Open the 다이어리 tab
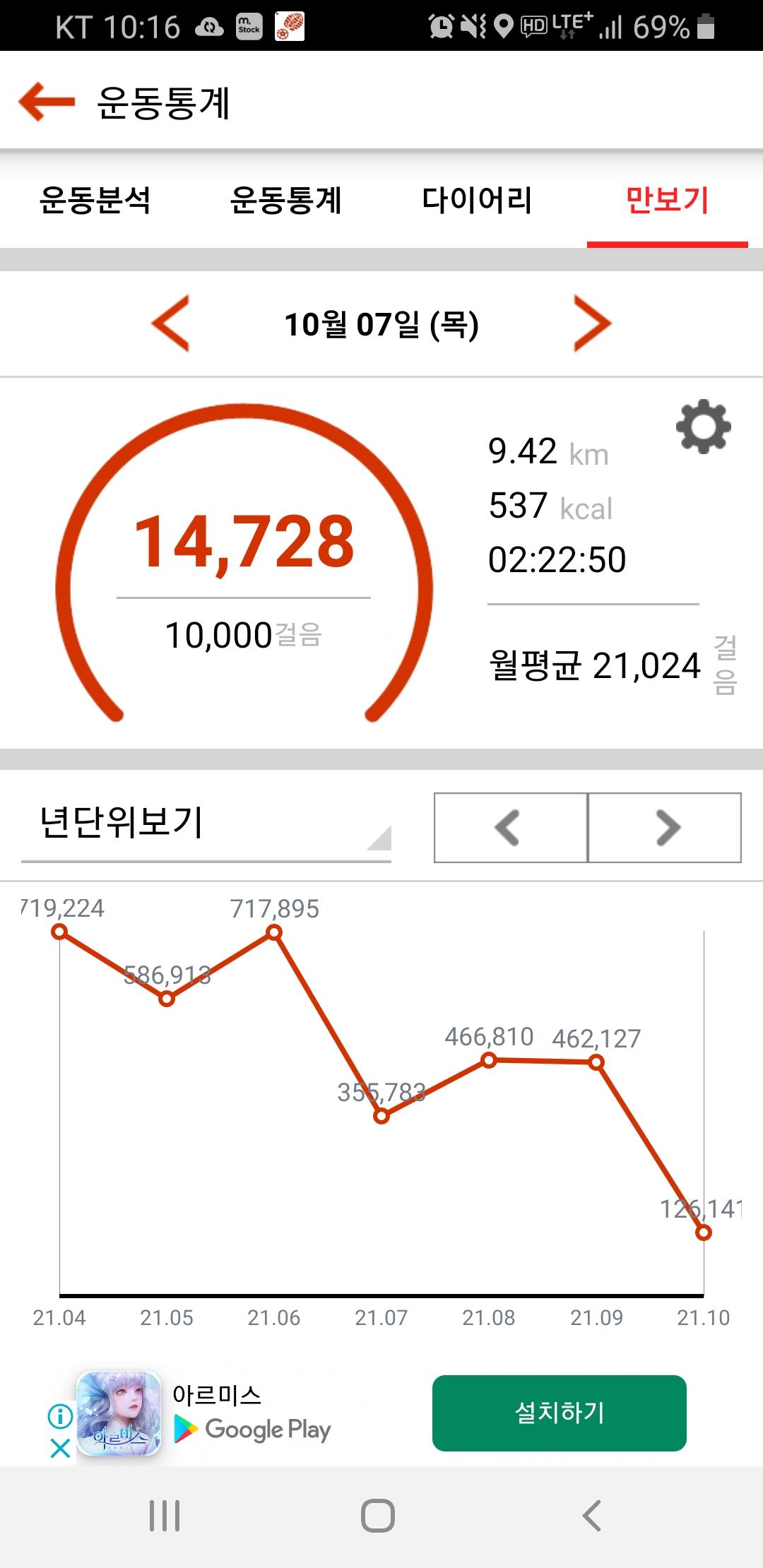 click(x=477, y=200)
